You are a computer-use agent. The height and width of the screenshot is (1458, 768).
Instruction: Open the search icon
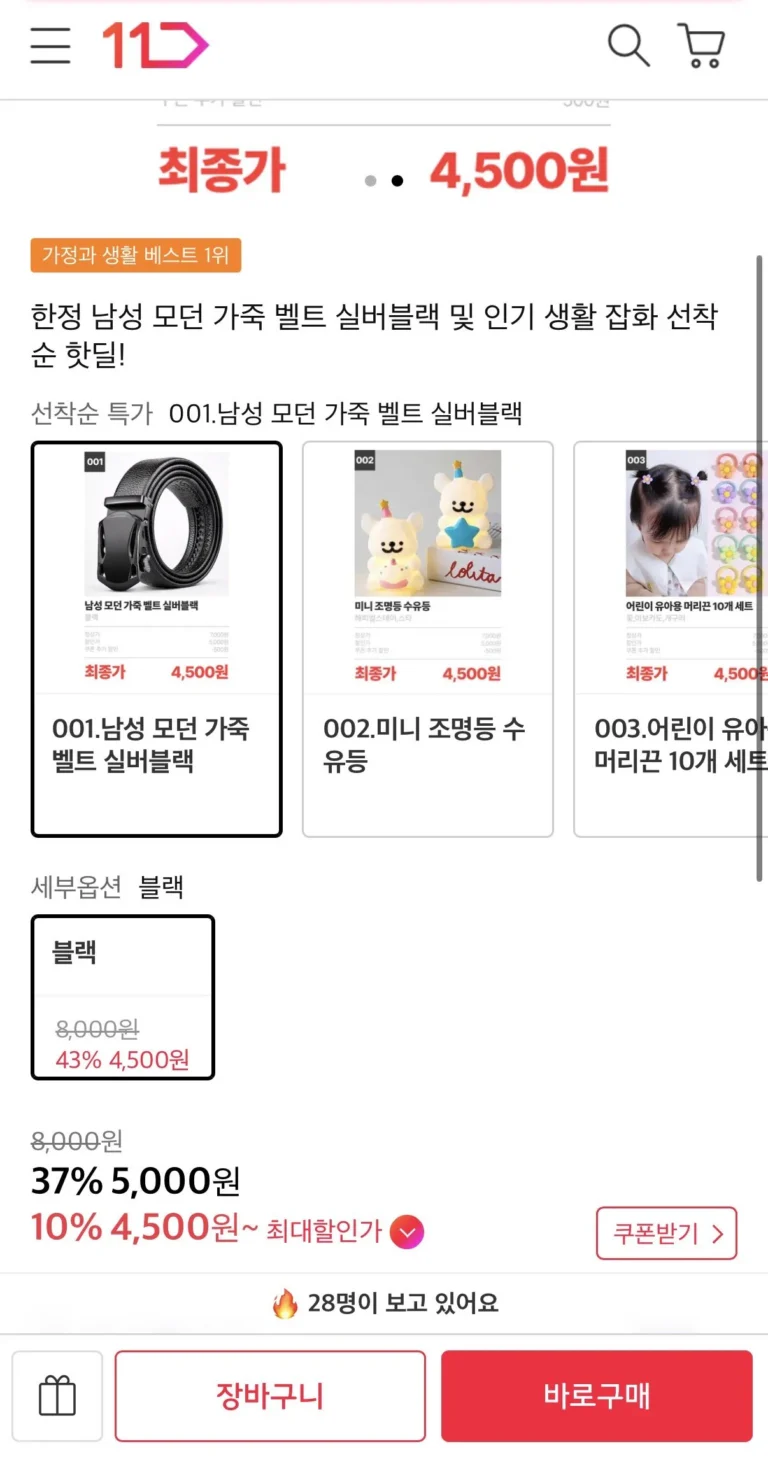click(629, 46)
